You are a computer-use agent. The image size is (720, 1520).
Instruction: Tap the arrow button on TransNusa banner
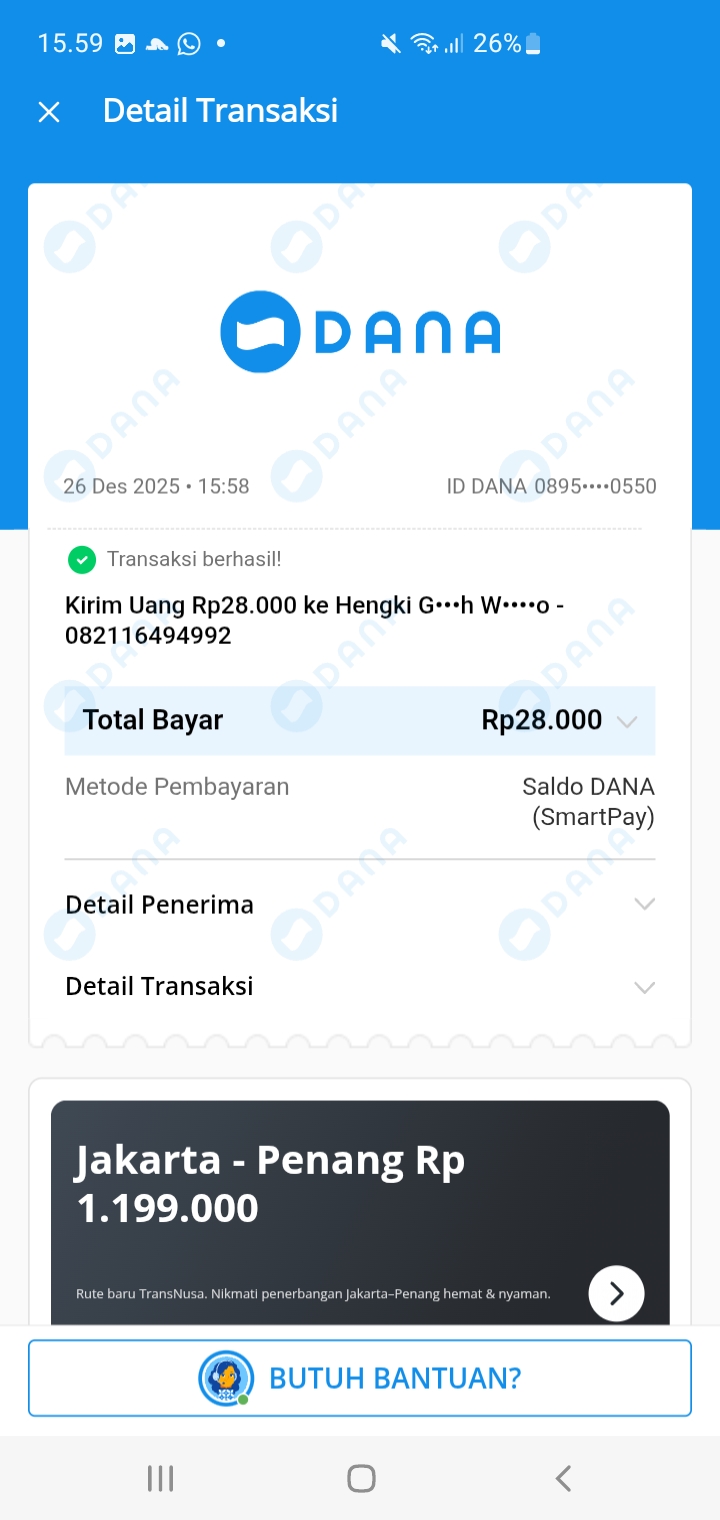[x=616, y=1293]
